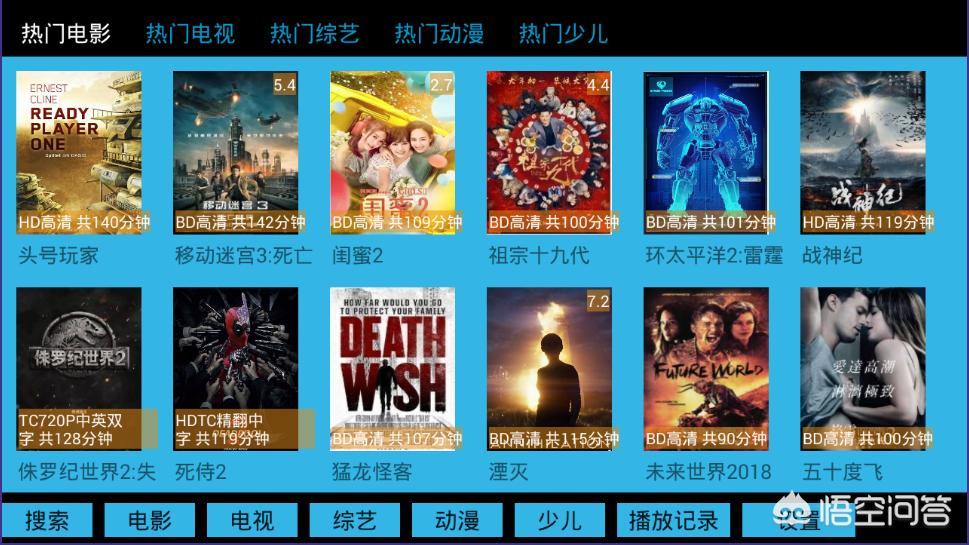The width and height of the screenshot is (969, 545).
Task: Open the movie 猛龙怪客
Action: (393, 368)
